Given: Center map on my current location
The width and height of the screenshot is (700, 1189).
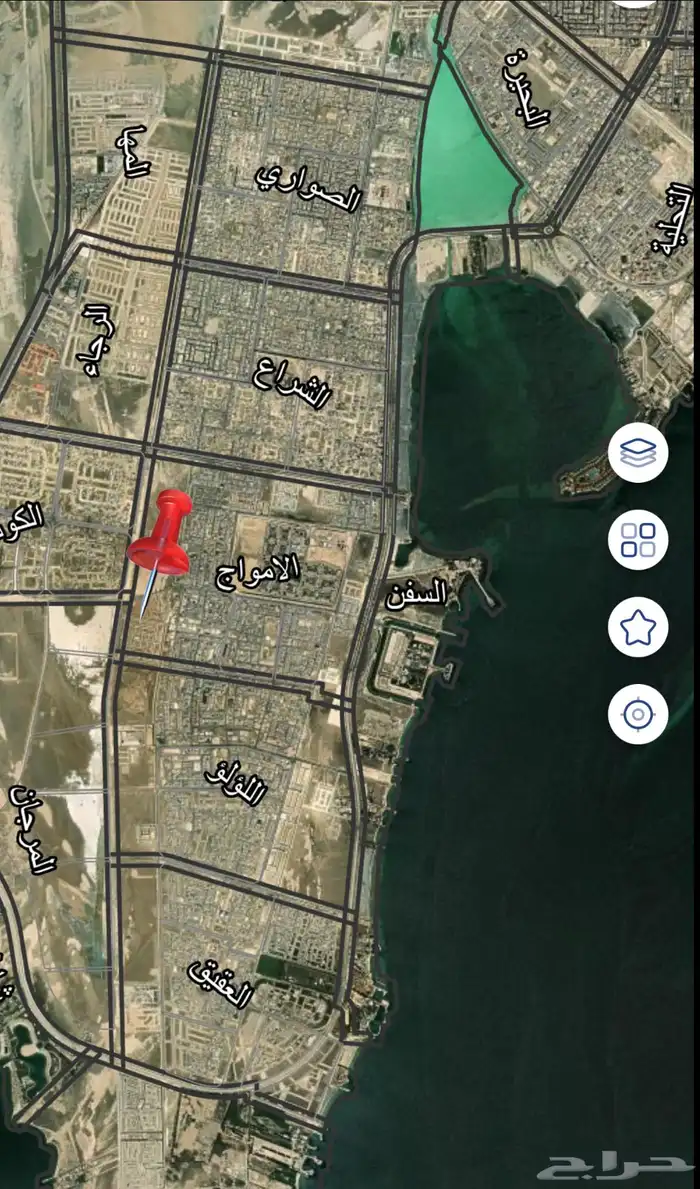Looking at the screenshot, I should [638, 715].
